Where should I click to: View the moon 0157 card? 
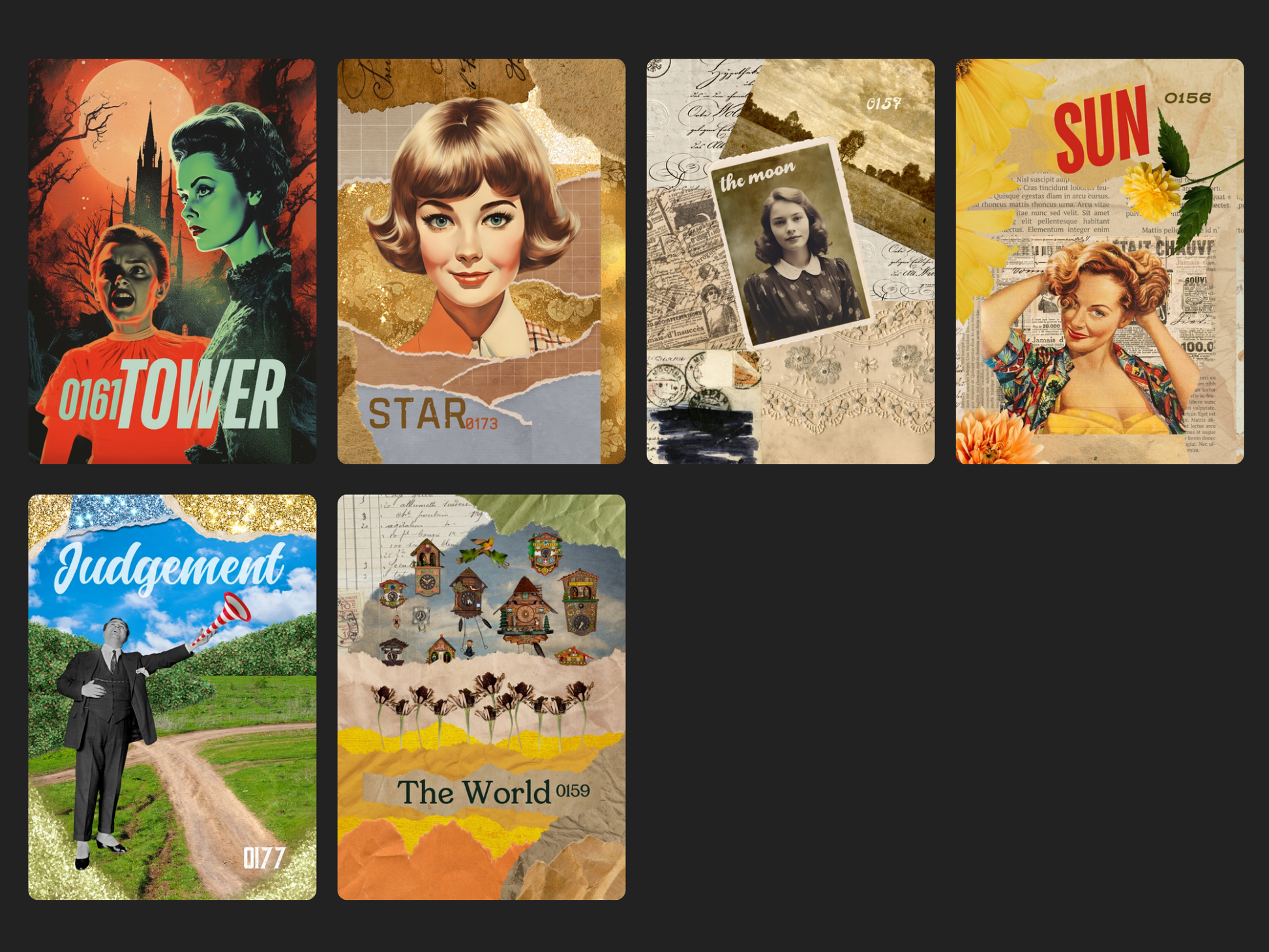click(x=790, y=261)
